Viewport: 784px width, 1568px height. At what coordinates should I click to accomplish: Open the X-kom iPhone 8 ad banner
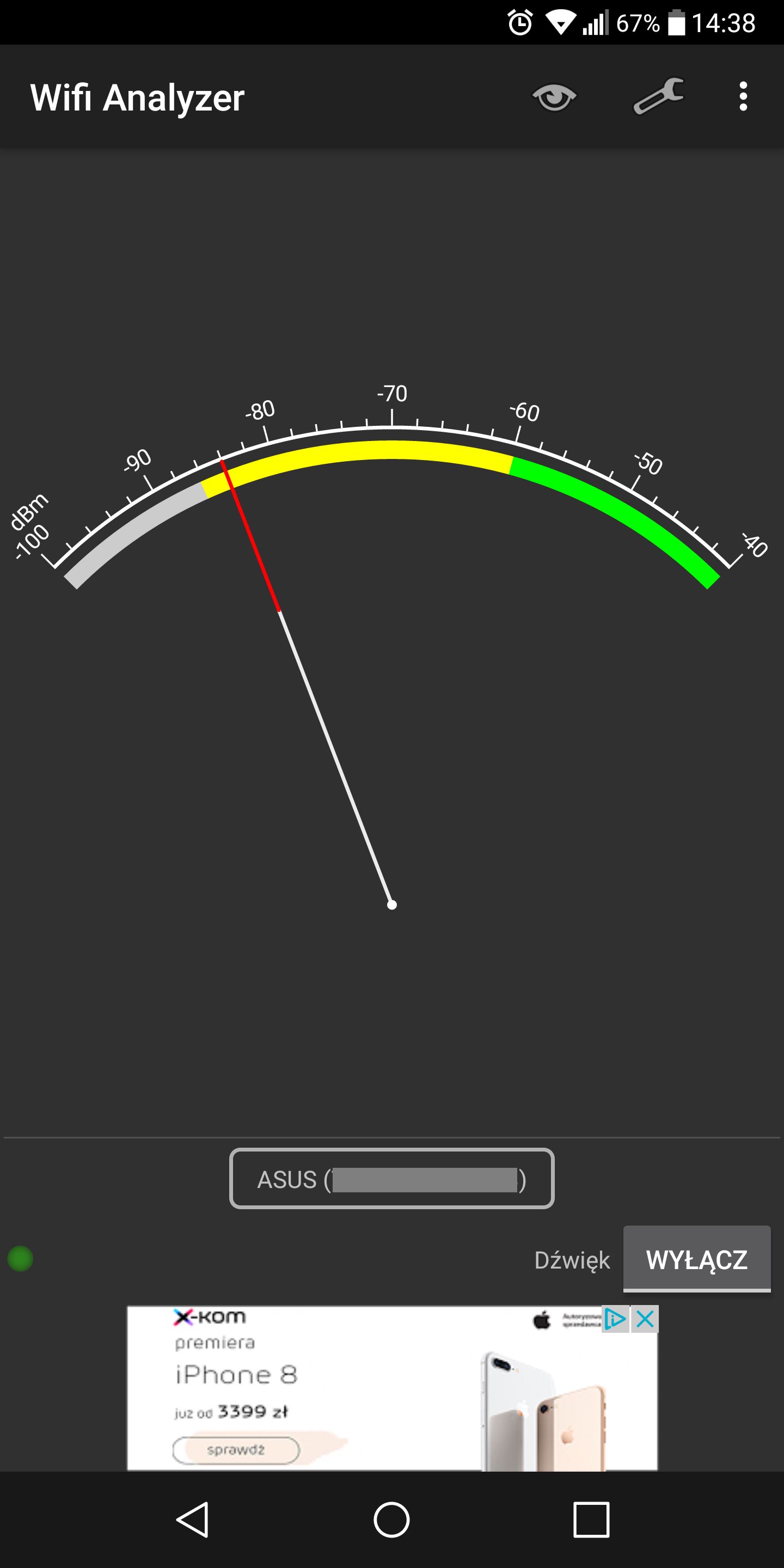click(x=391, y=1388)
